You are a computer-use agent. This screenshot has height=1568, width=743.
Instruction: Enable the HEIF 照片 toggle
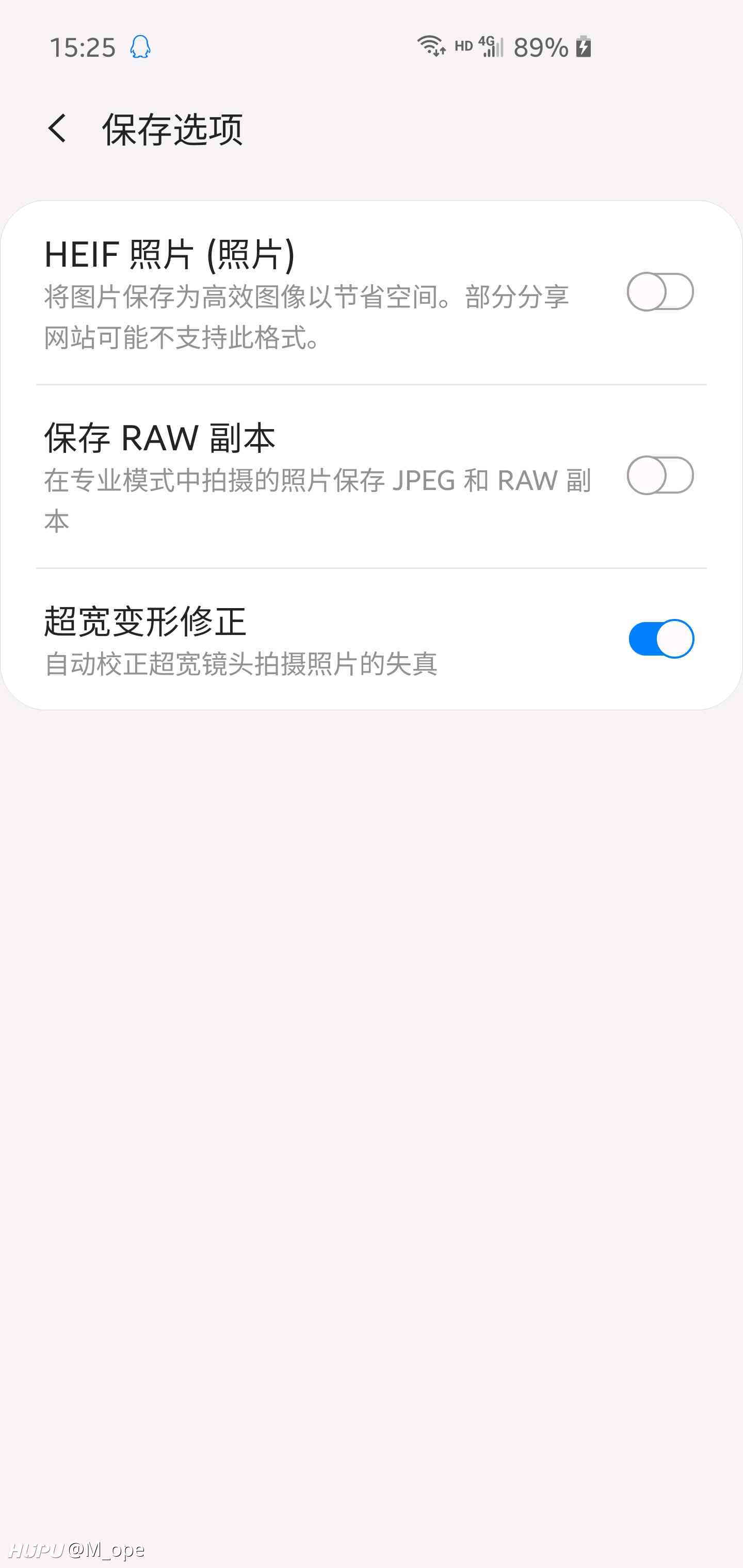660,291
